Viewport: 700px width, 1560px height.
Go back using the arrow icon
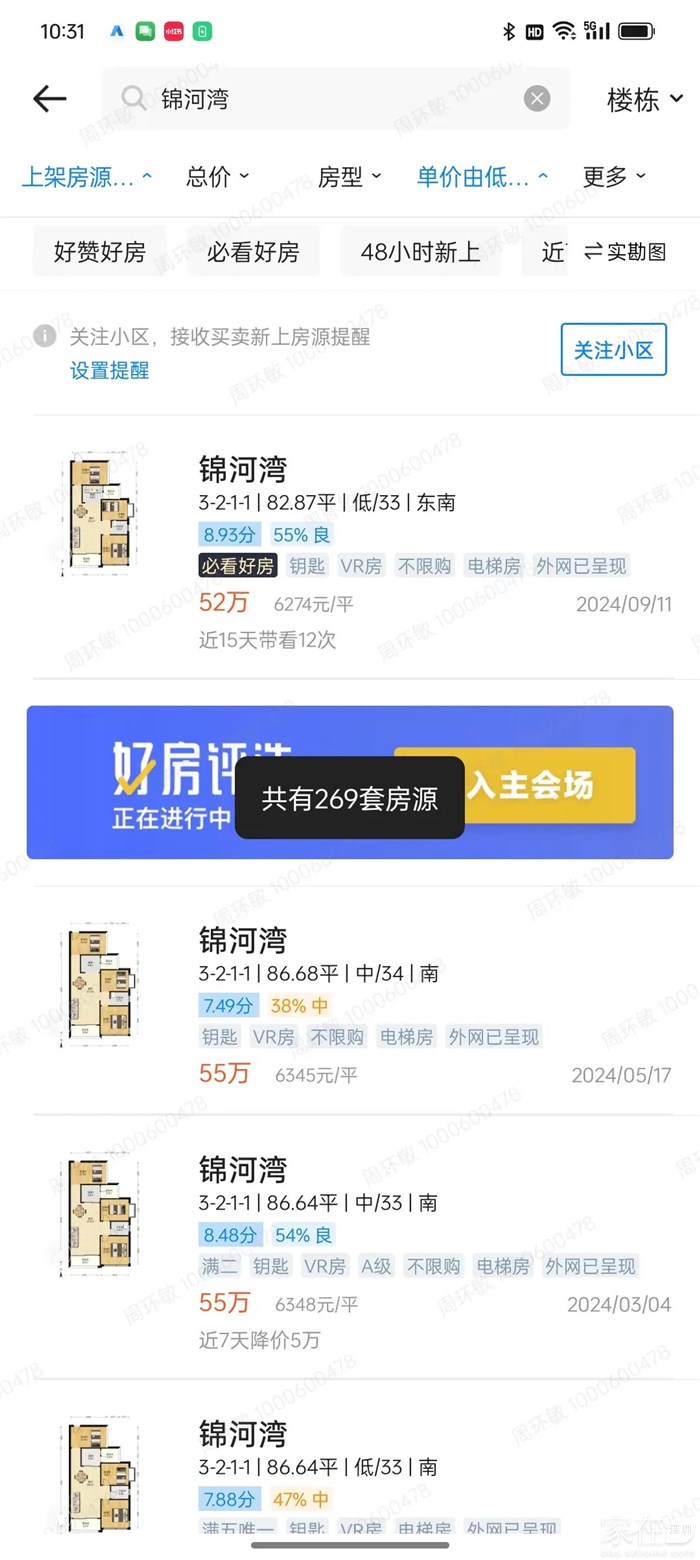pyautogui.click(x=49, y=98)
